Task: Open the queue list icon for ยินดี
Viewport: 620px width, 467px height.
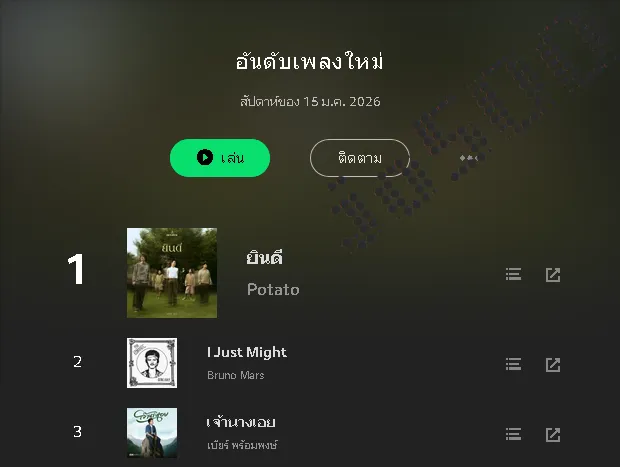Action: 513,274
